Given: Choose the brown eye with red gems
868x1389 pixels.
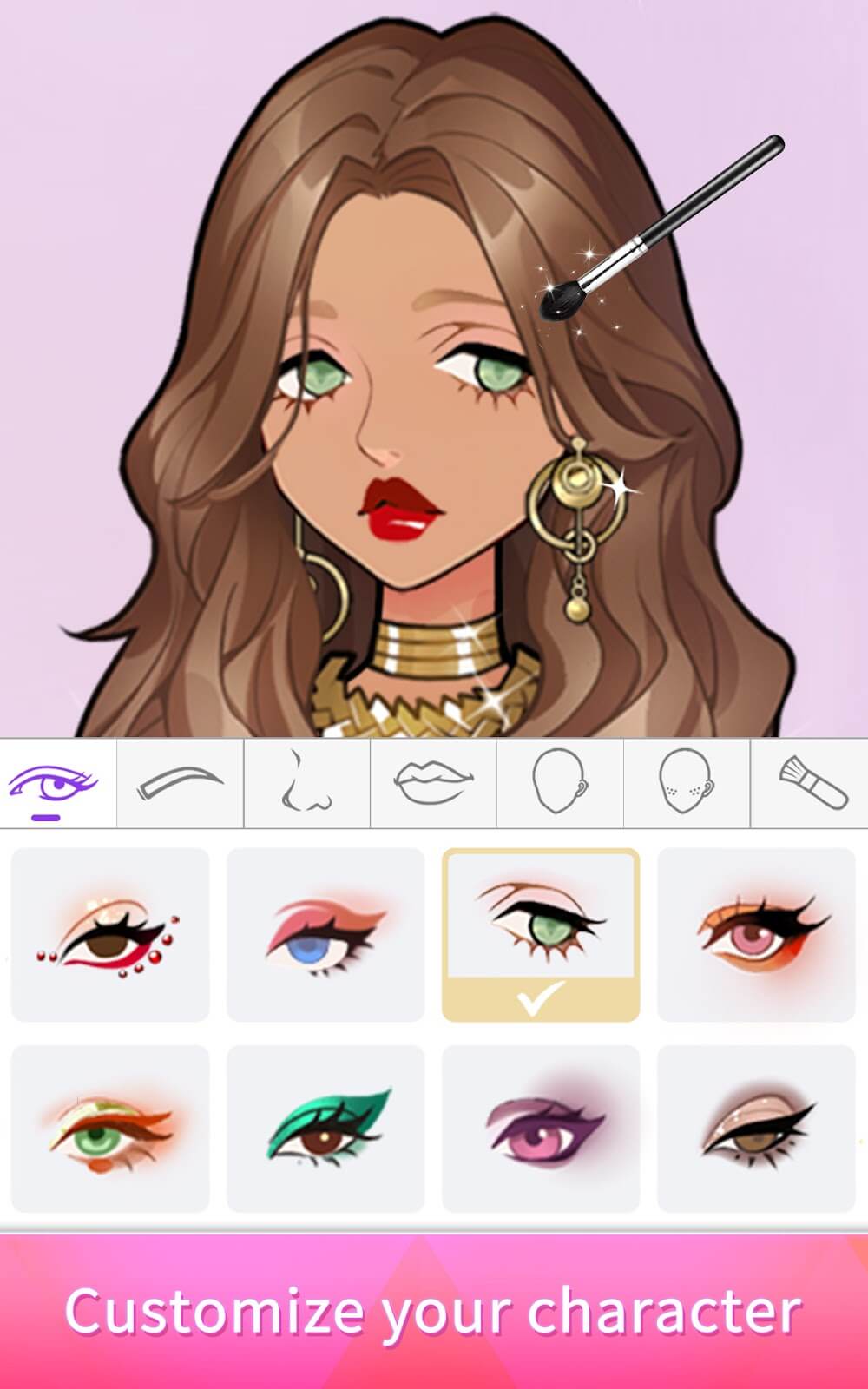Looking at the screenshot, I should [110, 935].
